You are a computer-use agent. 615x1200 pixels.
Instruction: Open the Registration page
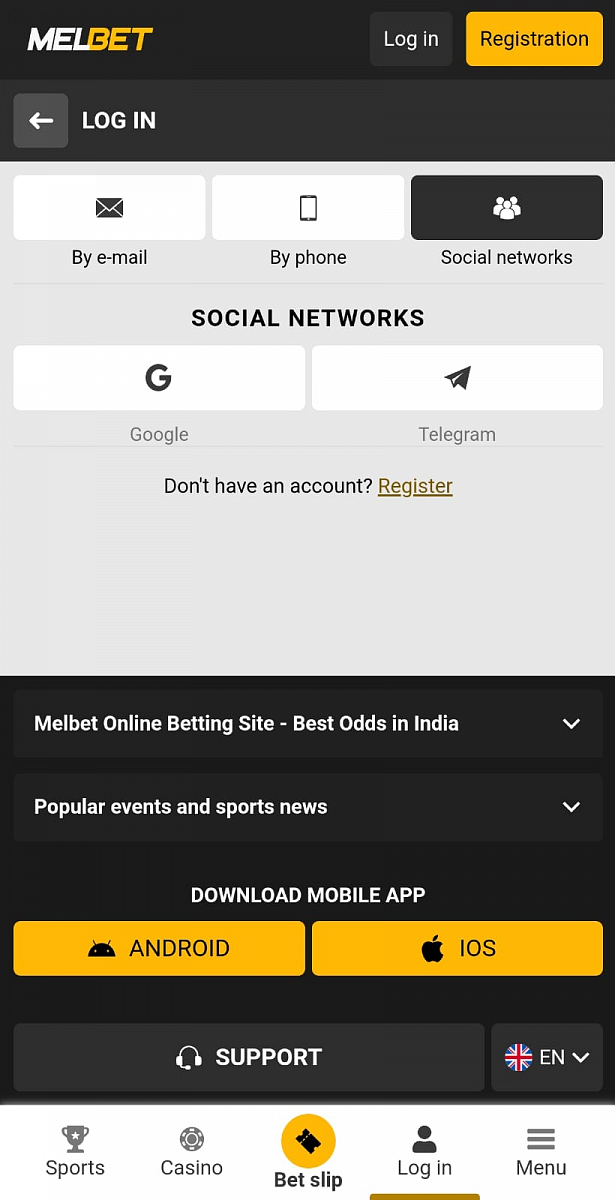click(534, 39)
